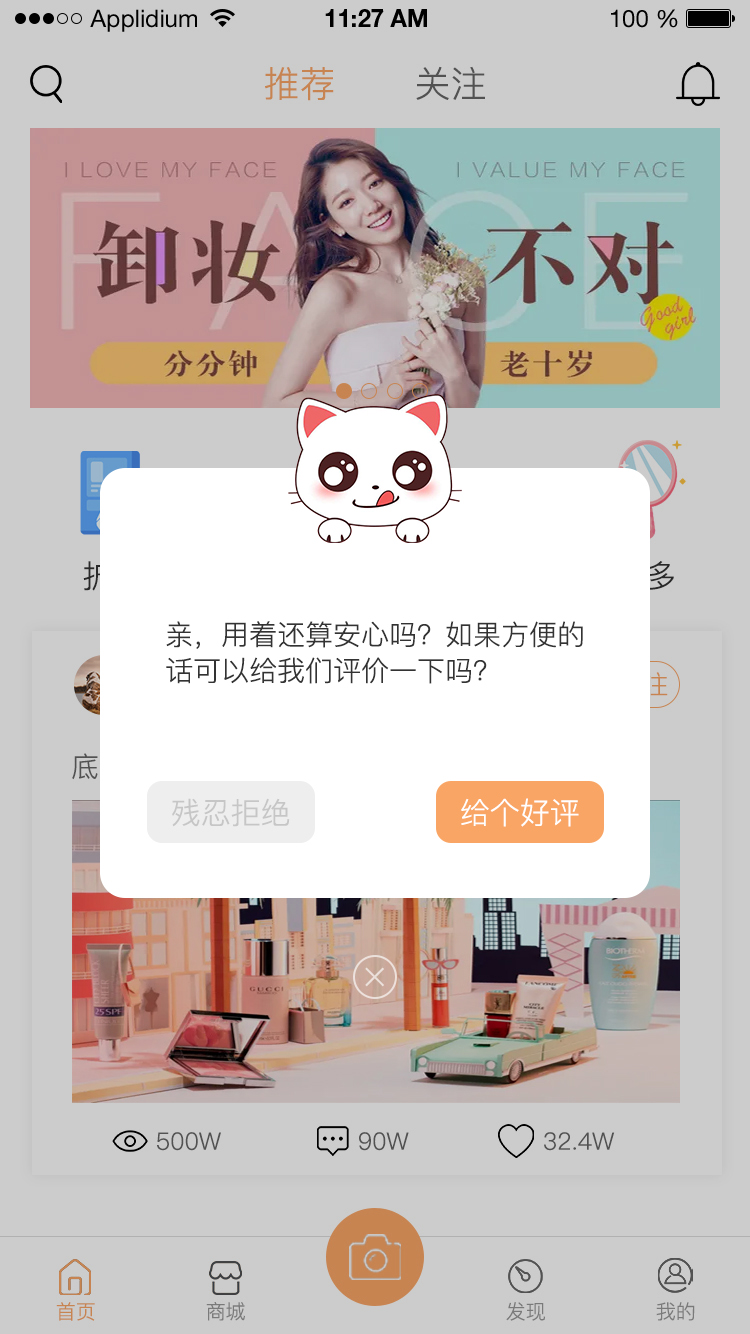
Task: Decline with the 残忍拒绝 button
Action: click(x=231, y=812)
